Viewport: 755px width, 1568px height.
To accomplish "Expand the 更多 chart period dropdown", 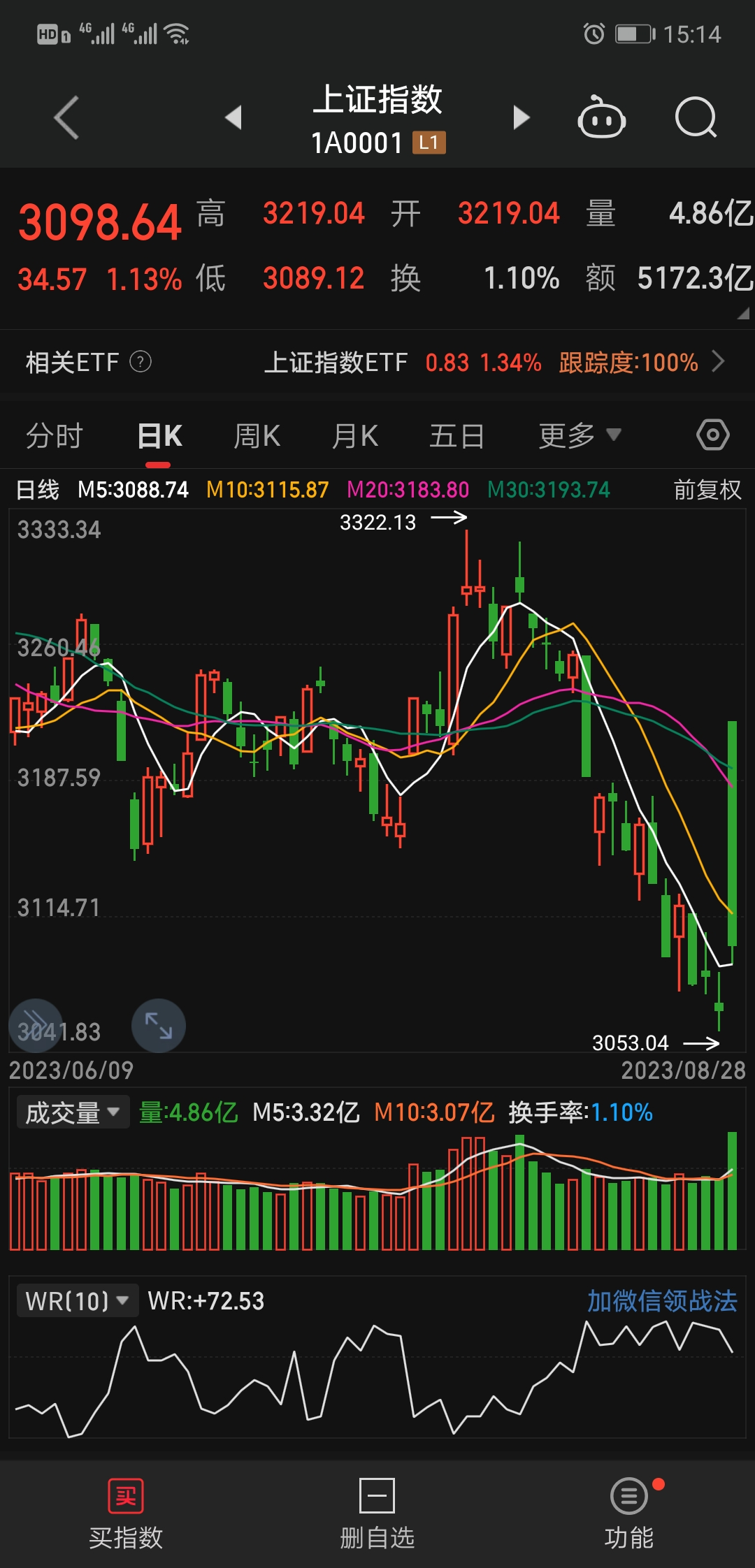I will (579, 436).
